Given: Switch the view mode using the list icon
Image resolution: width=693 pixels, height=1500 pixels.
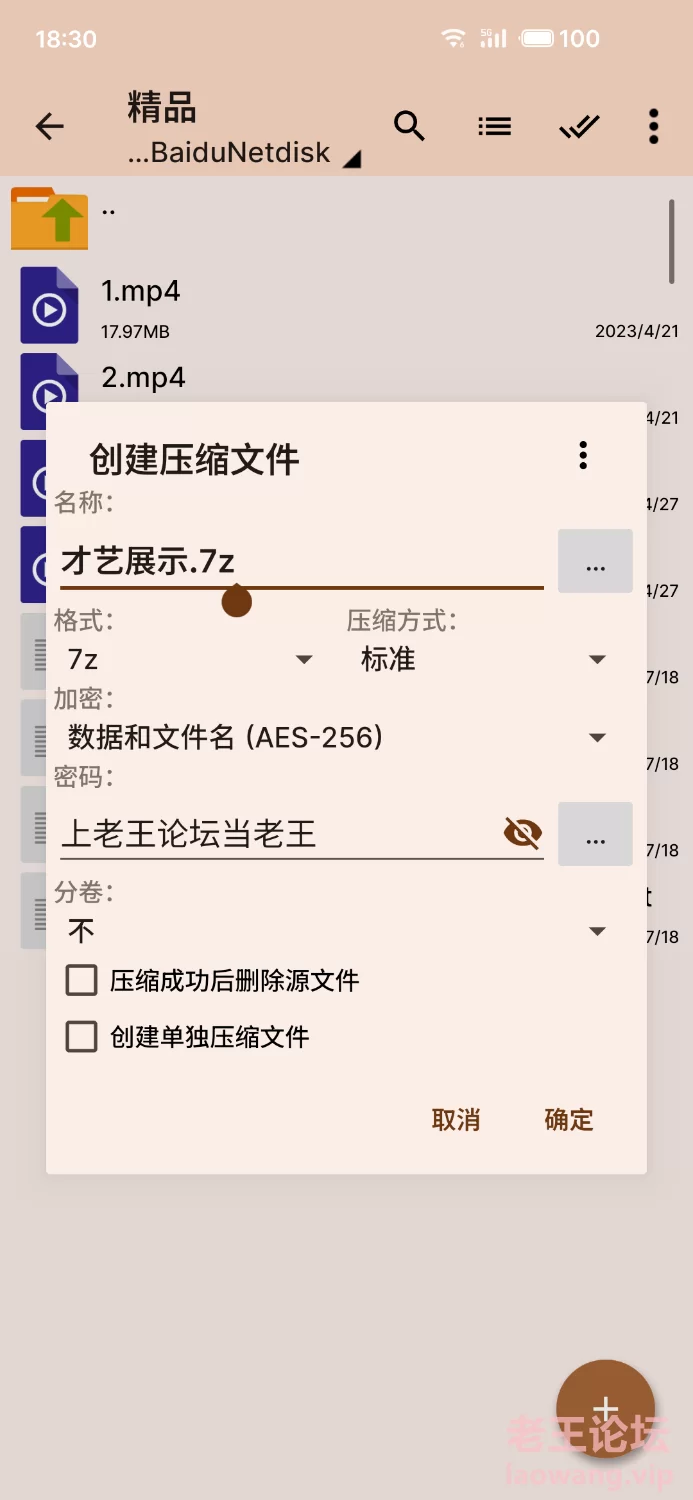Looking at the screenshot, I should (x=494, y=126).
